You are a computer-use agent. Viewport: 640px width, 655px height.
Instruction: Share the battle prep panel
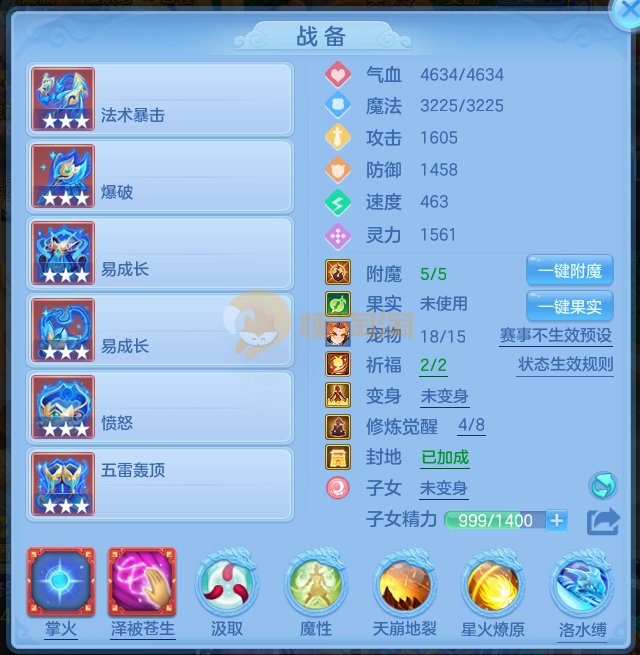(603, 520)
